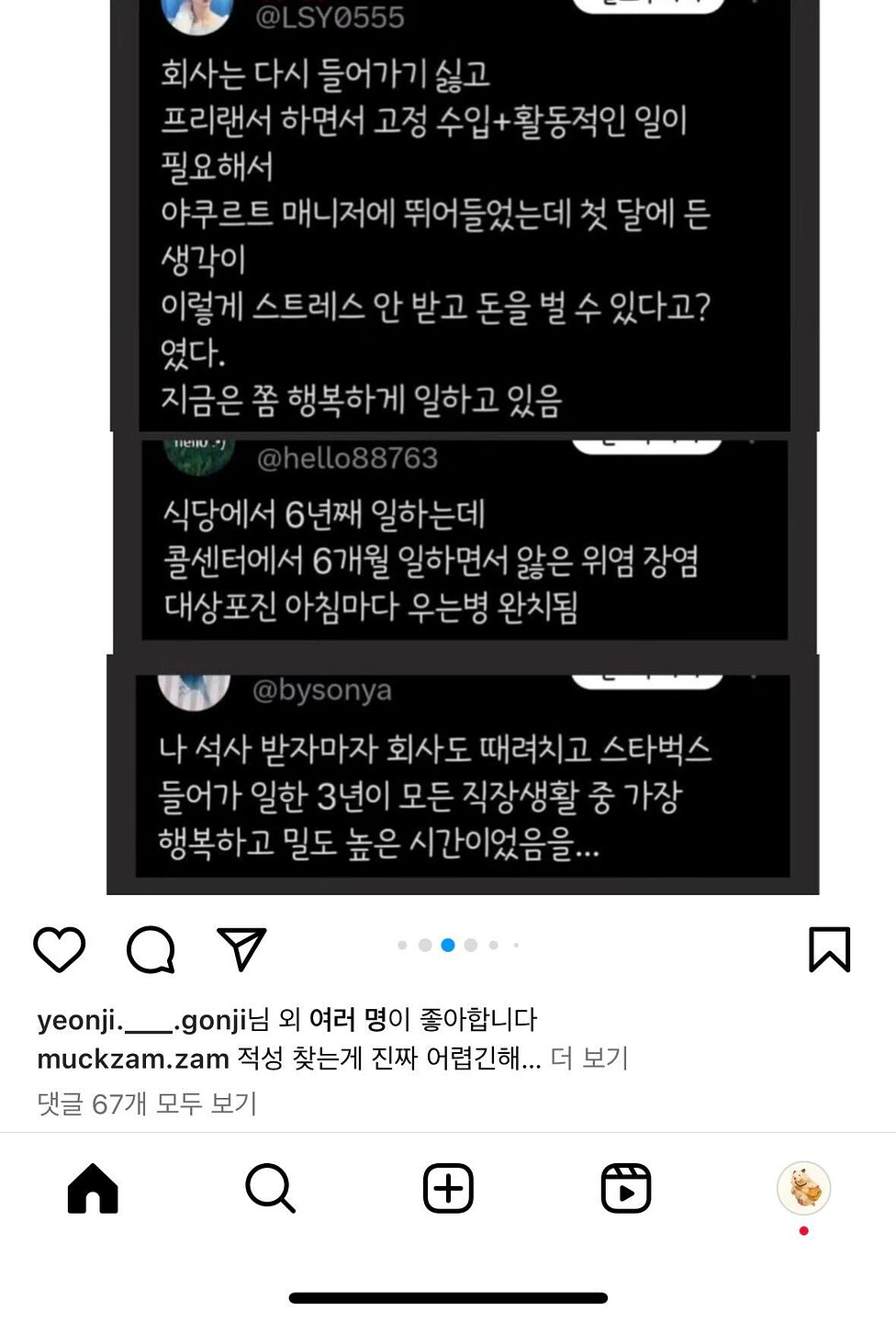Image resolution: width=896 pixels, height=1322 pixels.
Task: Open muckzam.zam's profile from caption
Action: click(132, 1059)
